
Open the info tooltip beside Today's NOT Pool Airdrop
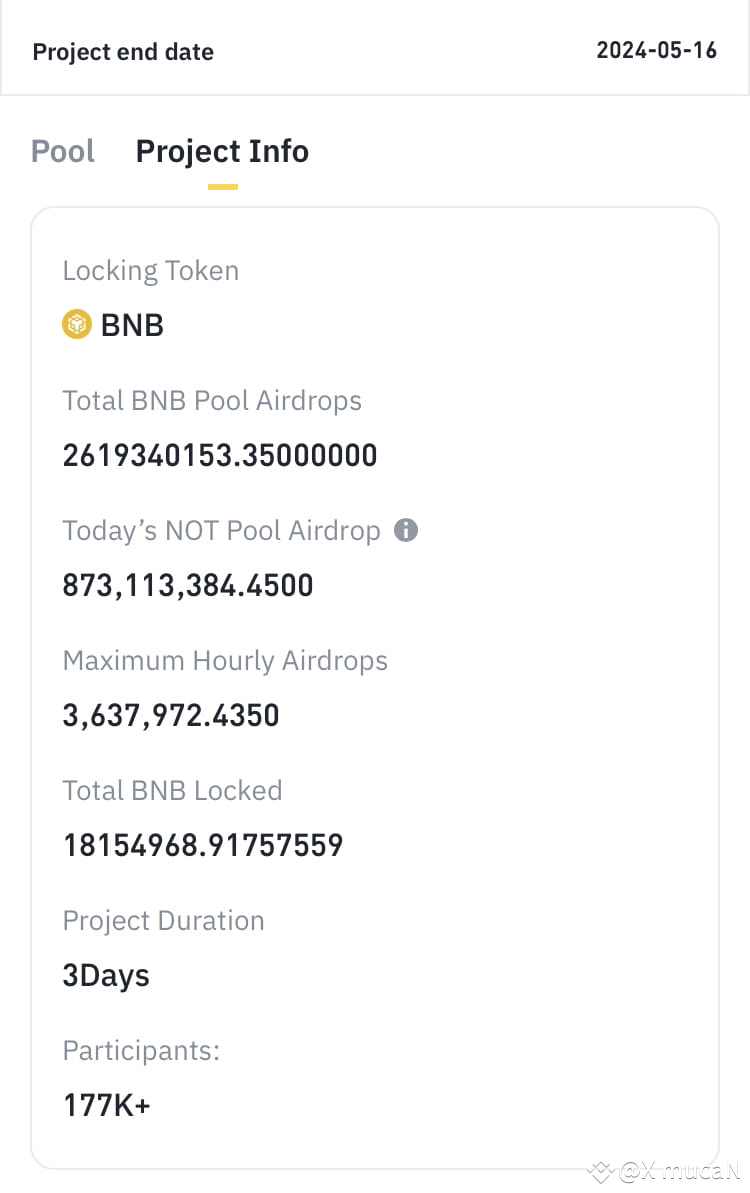[x=406, y=531]
